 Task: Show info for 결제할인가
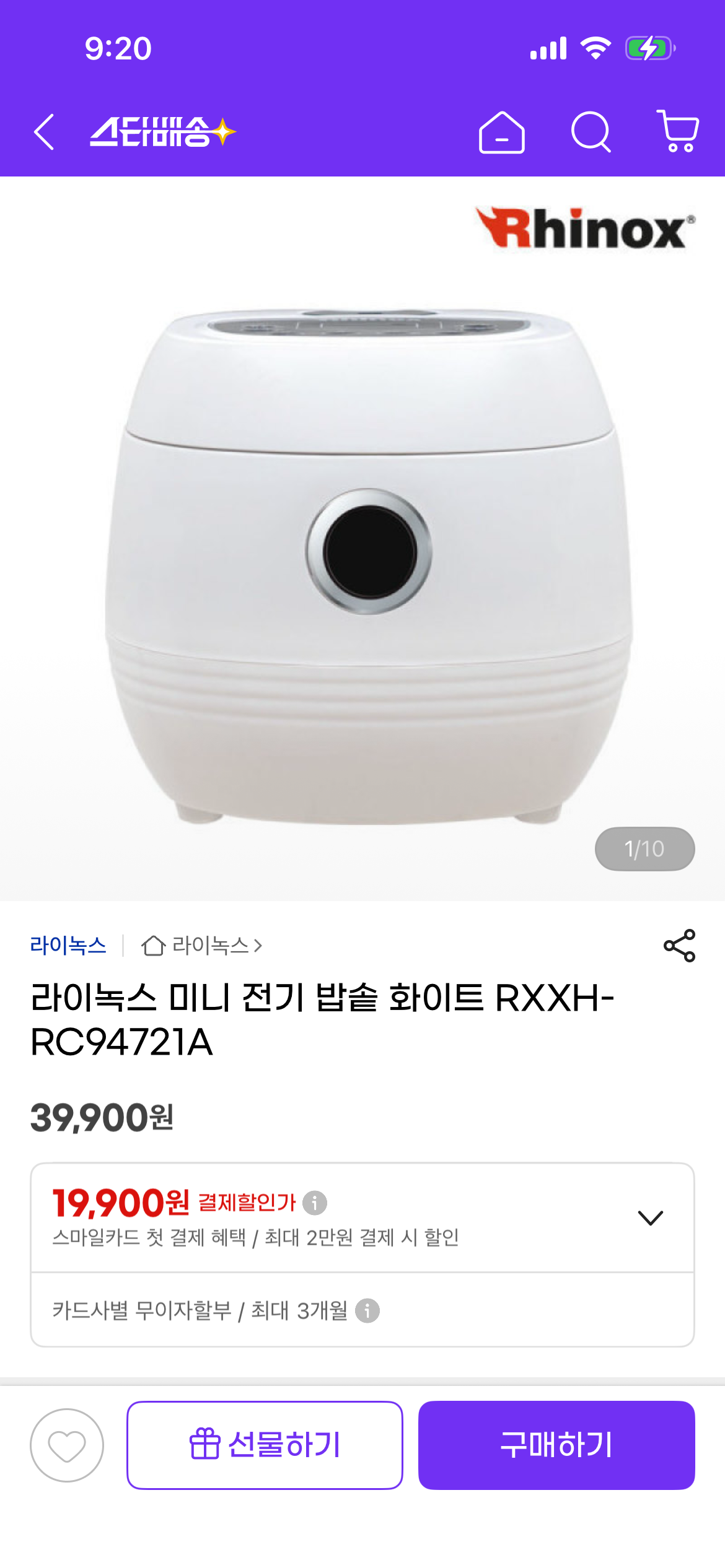[315, 1203]
